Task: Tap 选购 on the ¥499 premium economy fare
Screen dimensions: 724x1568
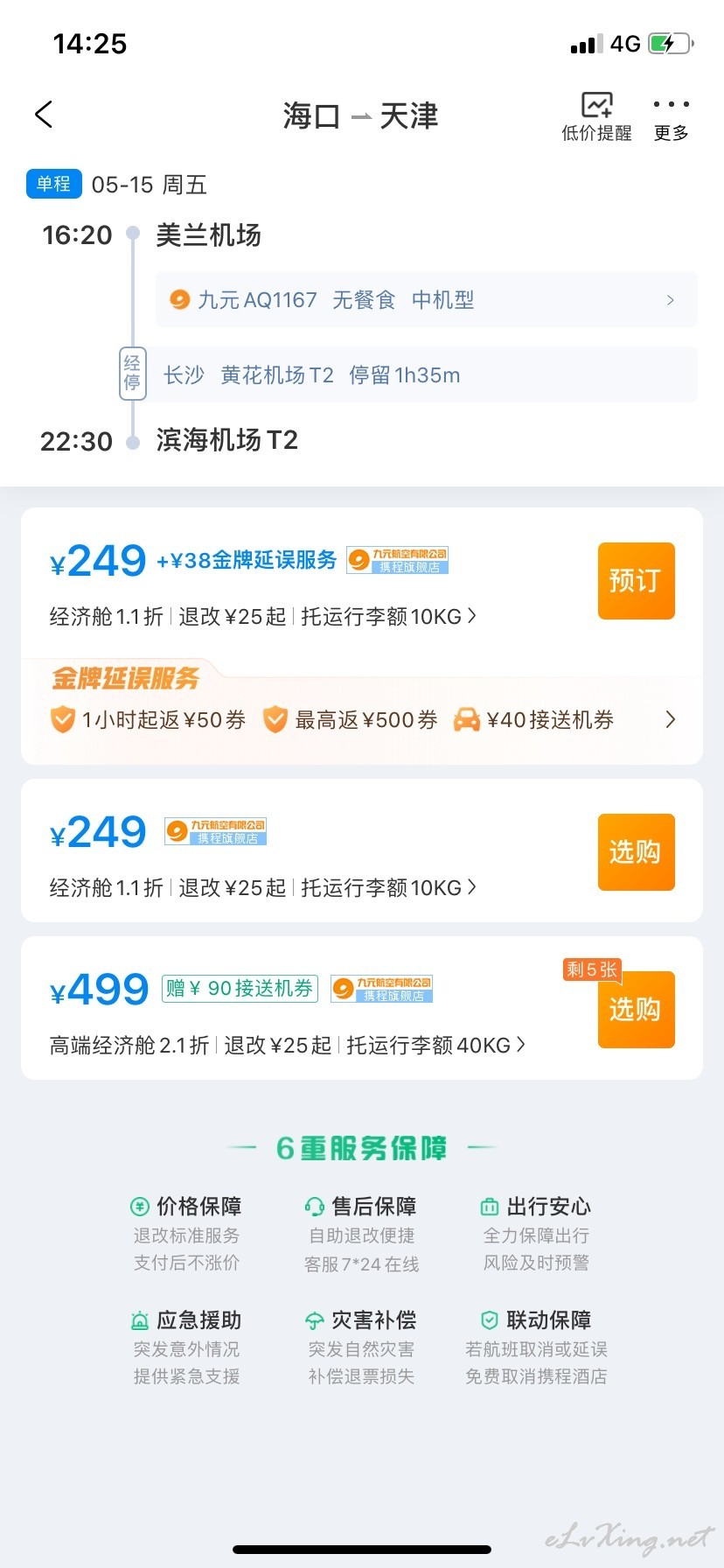Action: click(x=636, y=1010)
